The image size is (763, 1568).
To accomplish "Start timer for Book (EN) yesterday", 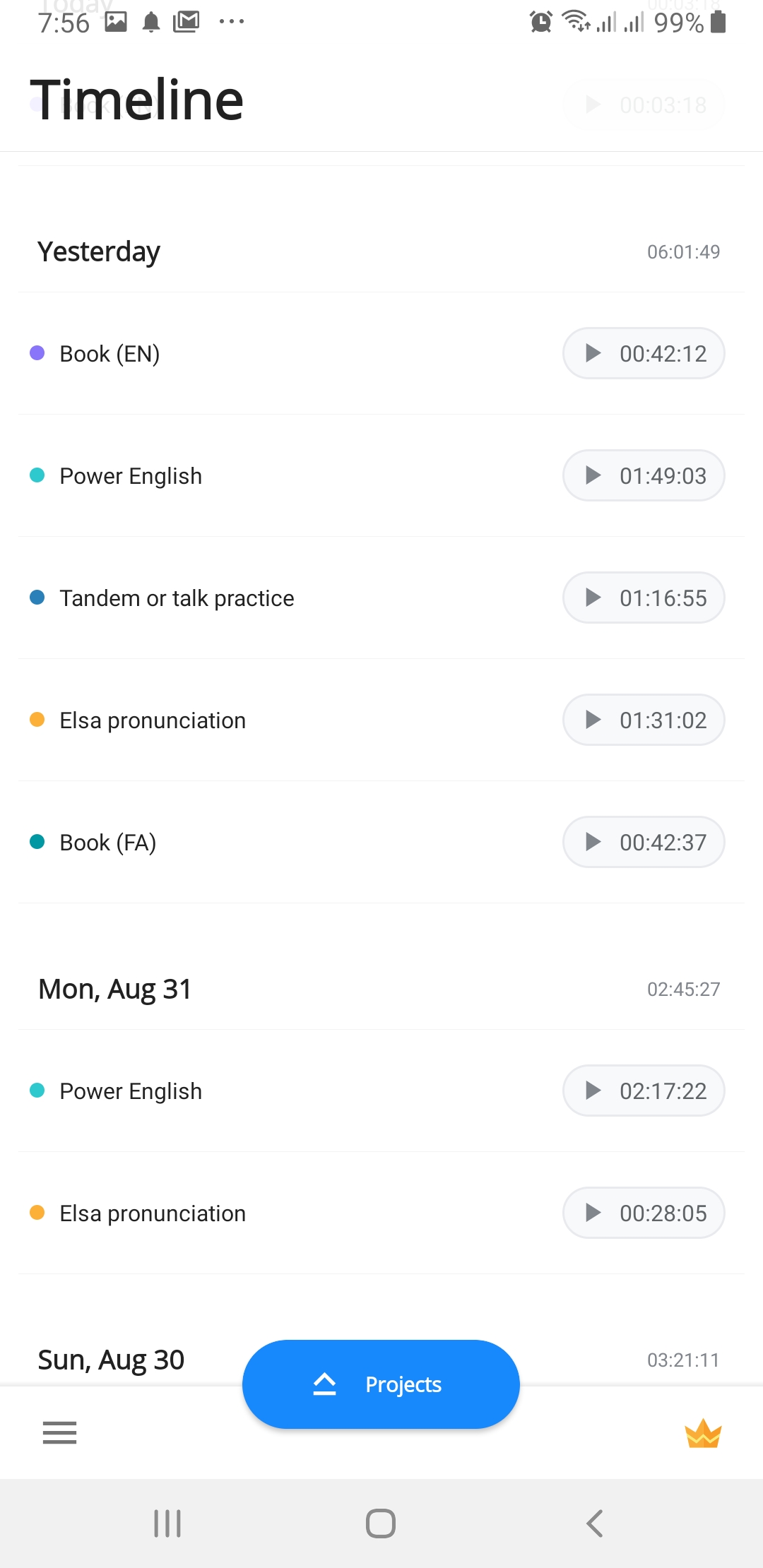I will [x=644, y=353].
